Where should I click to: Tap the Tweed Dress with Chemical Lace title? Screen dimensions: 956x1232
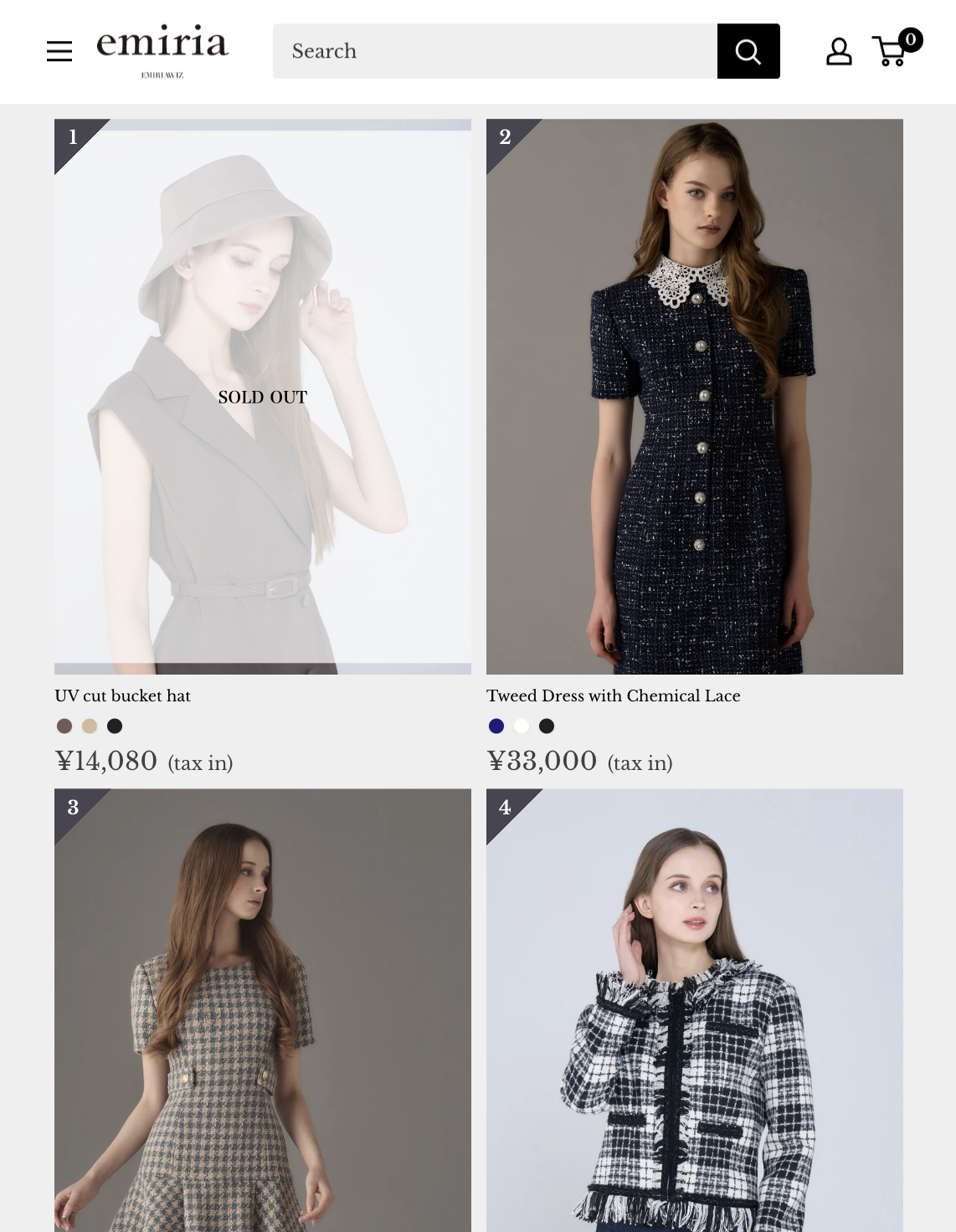click(613, 696)
